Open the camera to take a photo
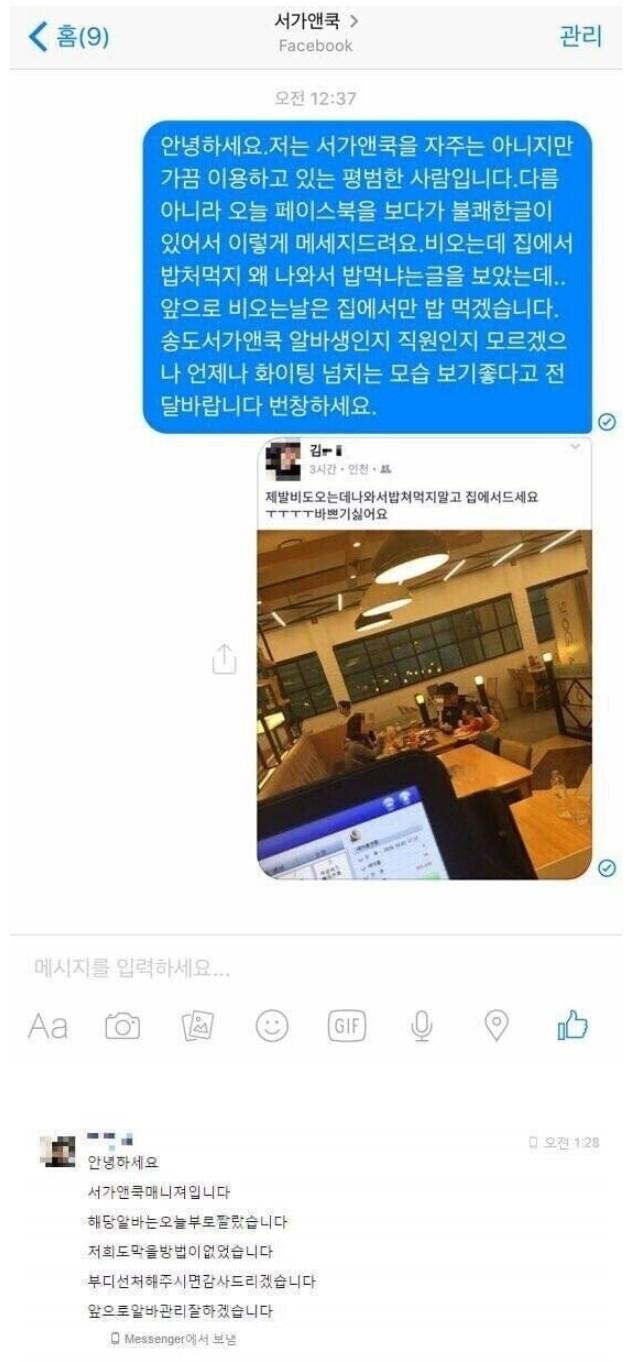 (x=123, y=1025)
